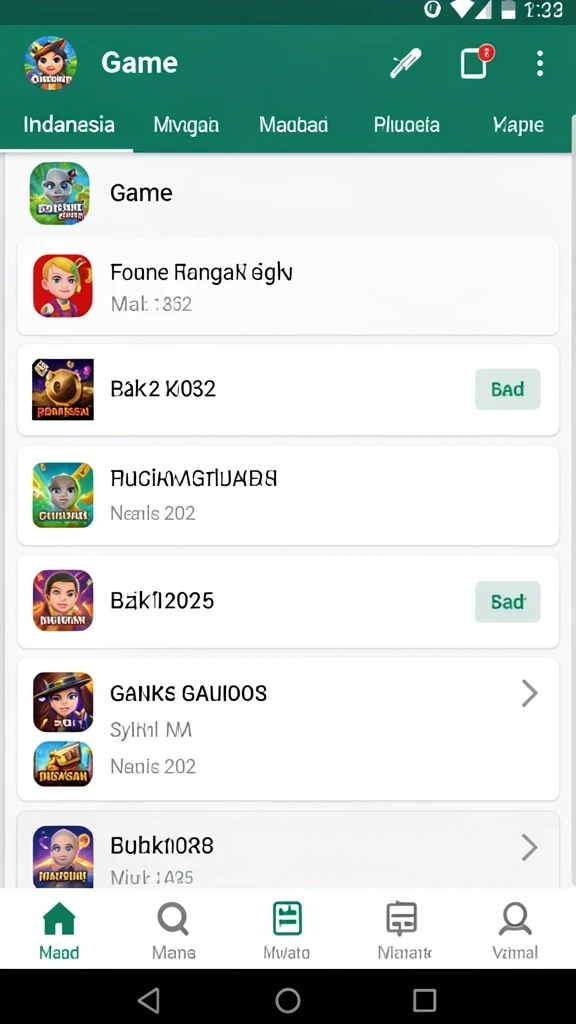Tap the Bad button beside Bak2 K032
Viewport: 576px width, 1024px height.
[507, 389]
